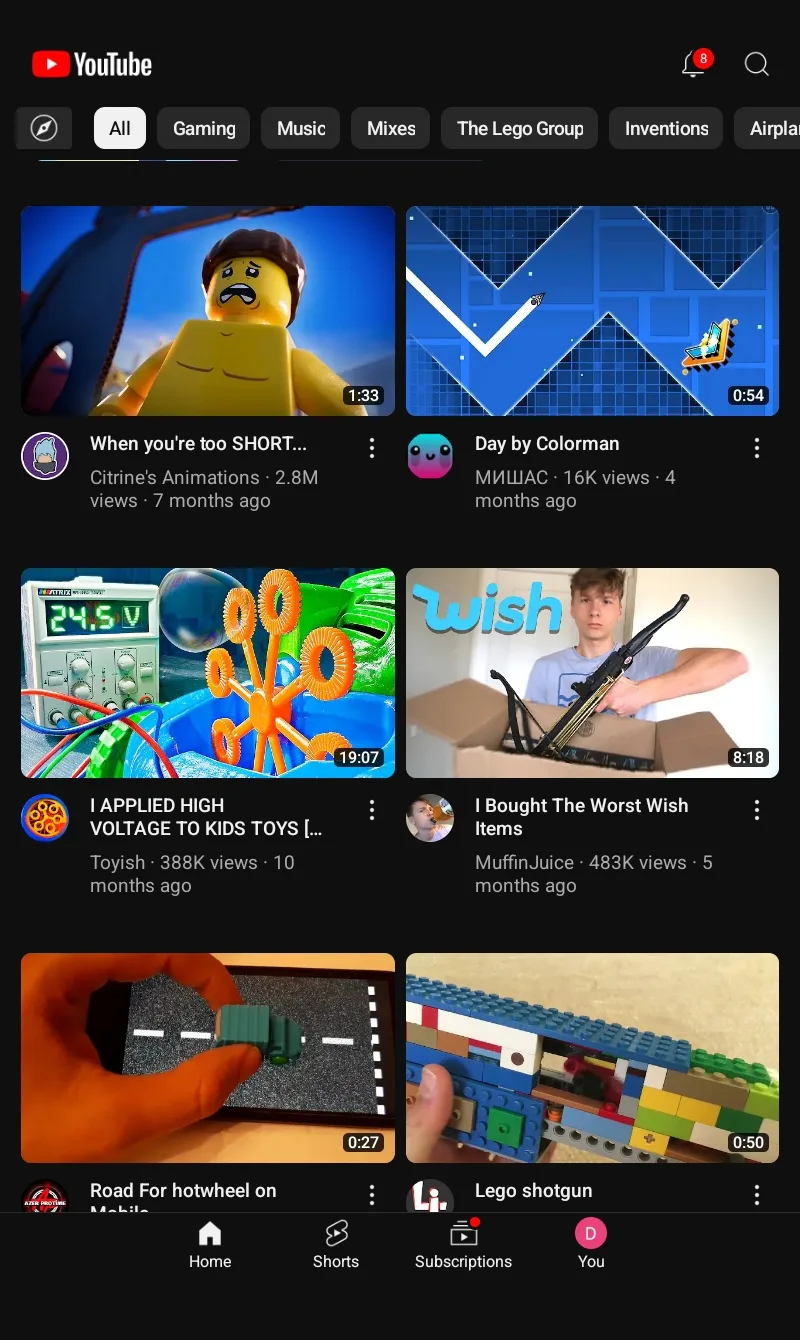The image size is (800, 1340).
Task: Select the Gaming filter chip
Action: (204, 128)
